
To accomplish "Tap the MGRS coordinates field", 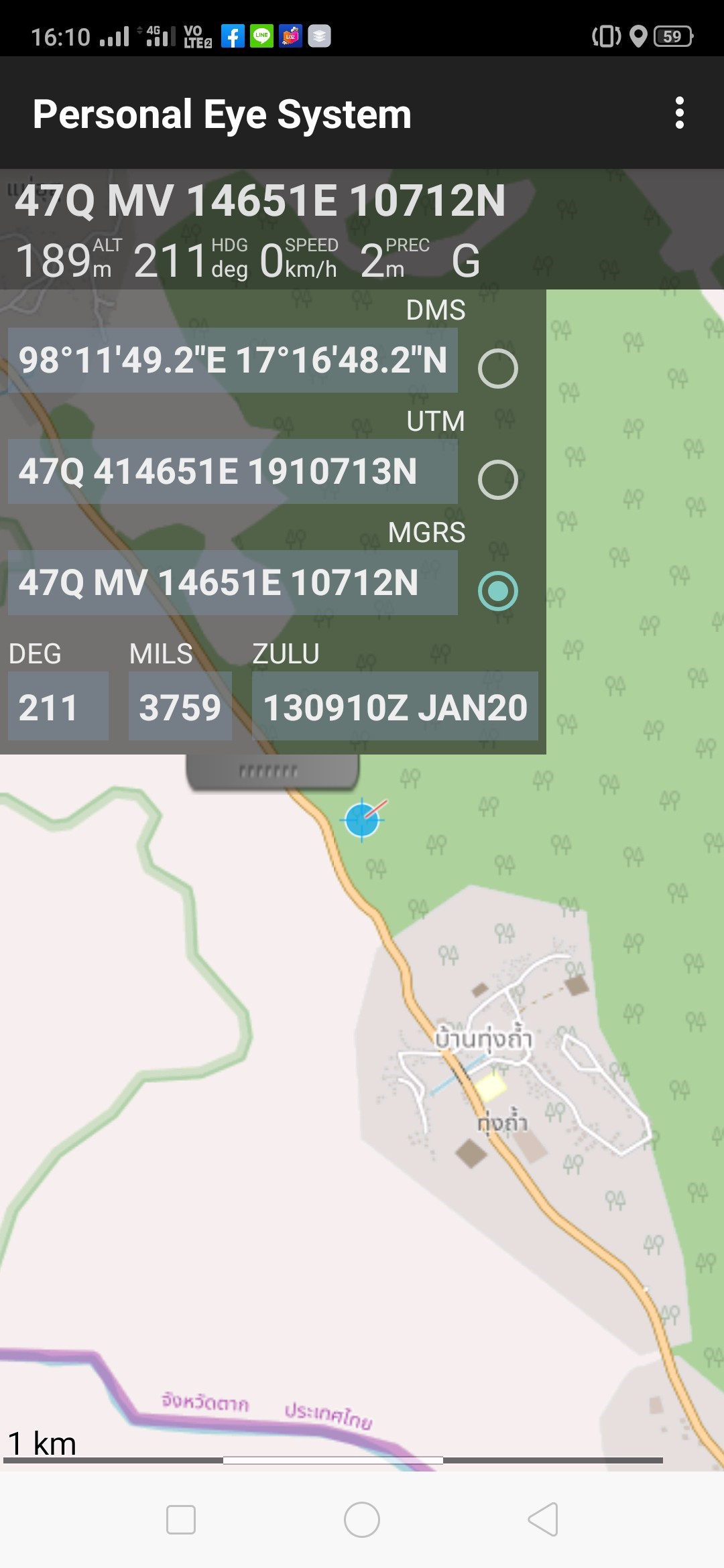I will (233, 582).
